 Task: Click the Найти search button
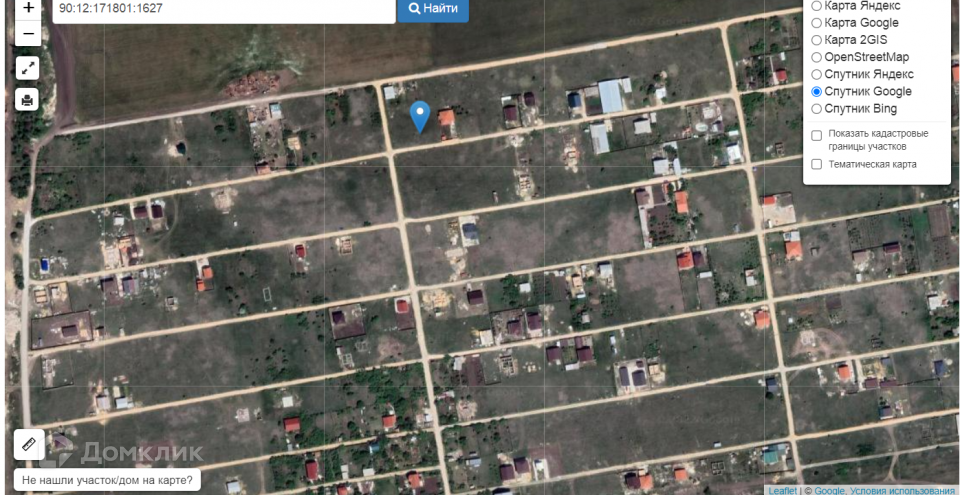[433, 9]
